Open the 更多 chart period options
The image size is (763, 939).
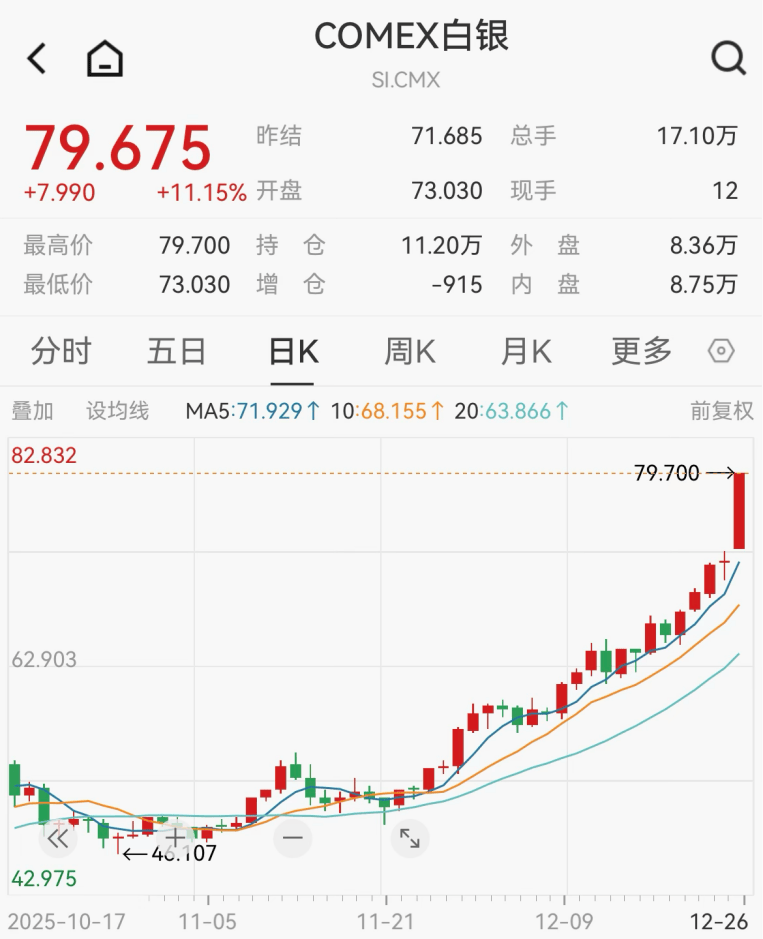[642, 351]
